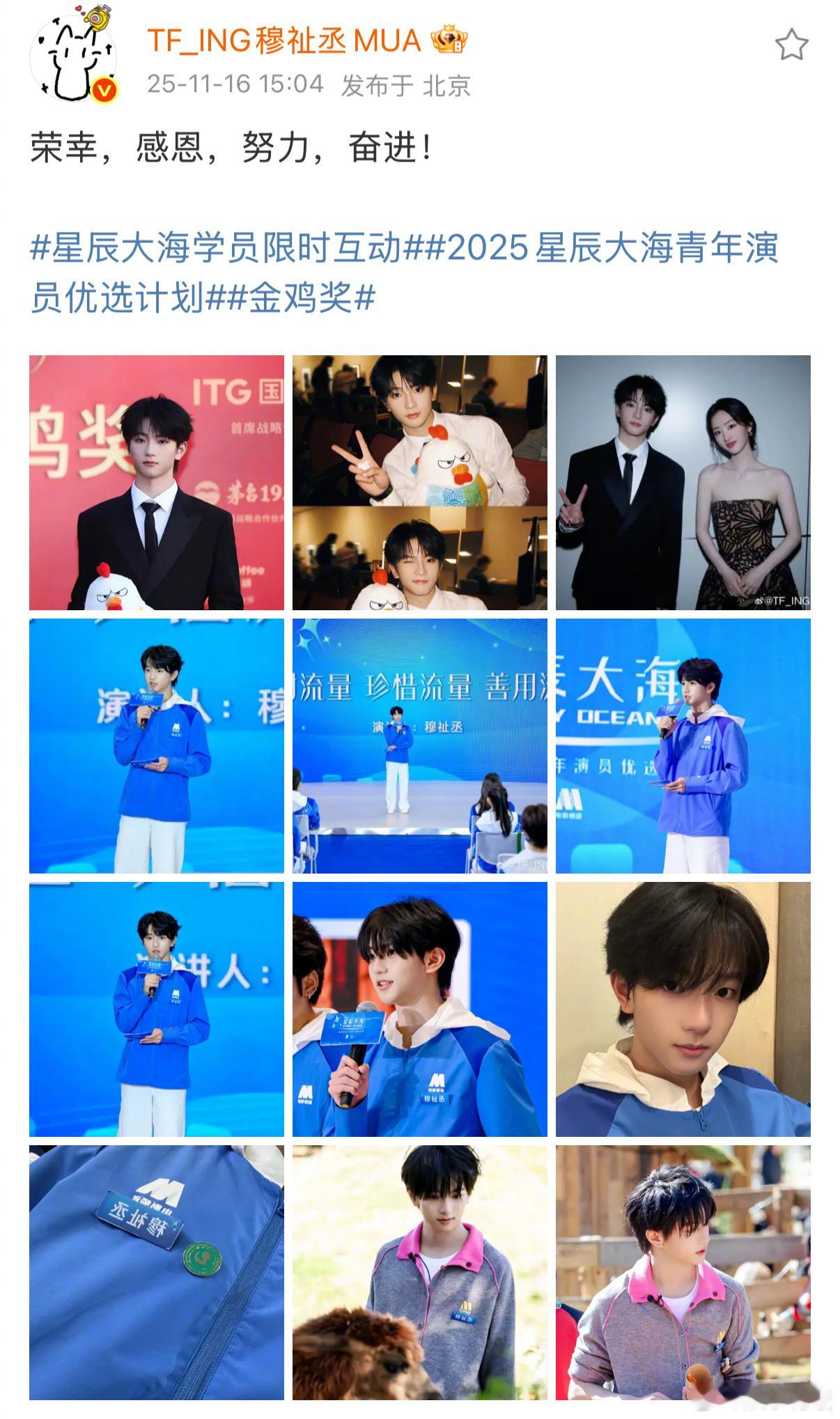This screenshot has height=1419, width=840.
Task: Favorite this post with the star icon
Action: pyautogui.click(x=791, y=45)
